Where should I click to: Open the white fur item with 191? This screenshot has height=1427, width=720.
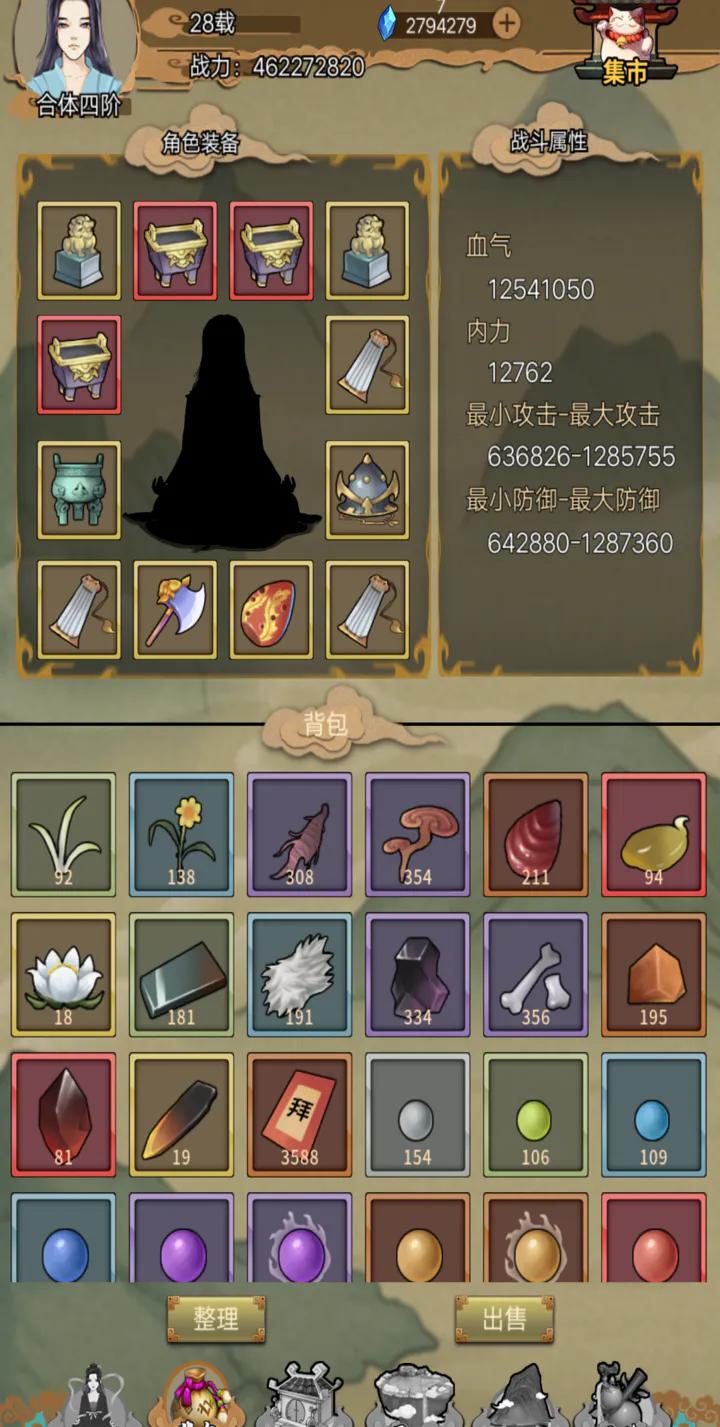(299, 974)
